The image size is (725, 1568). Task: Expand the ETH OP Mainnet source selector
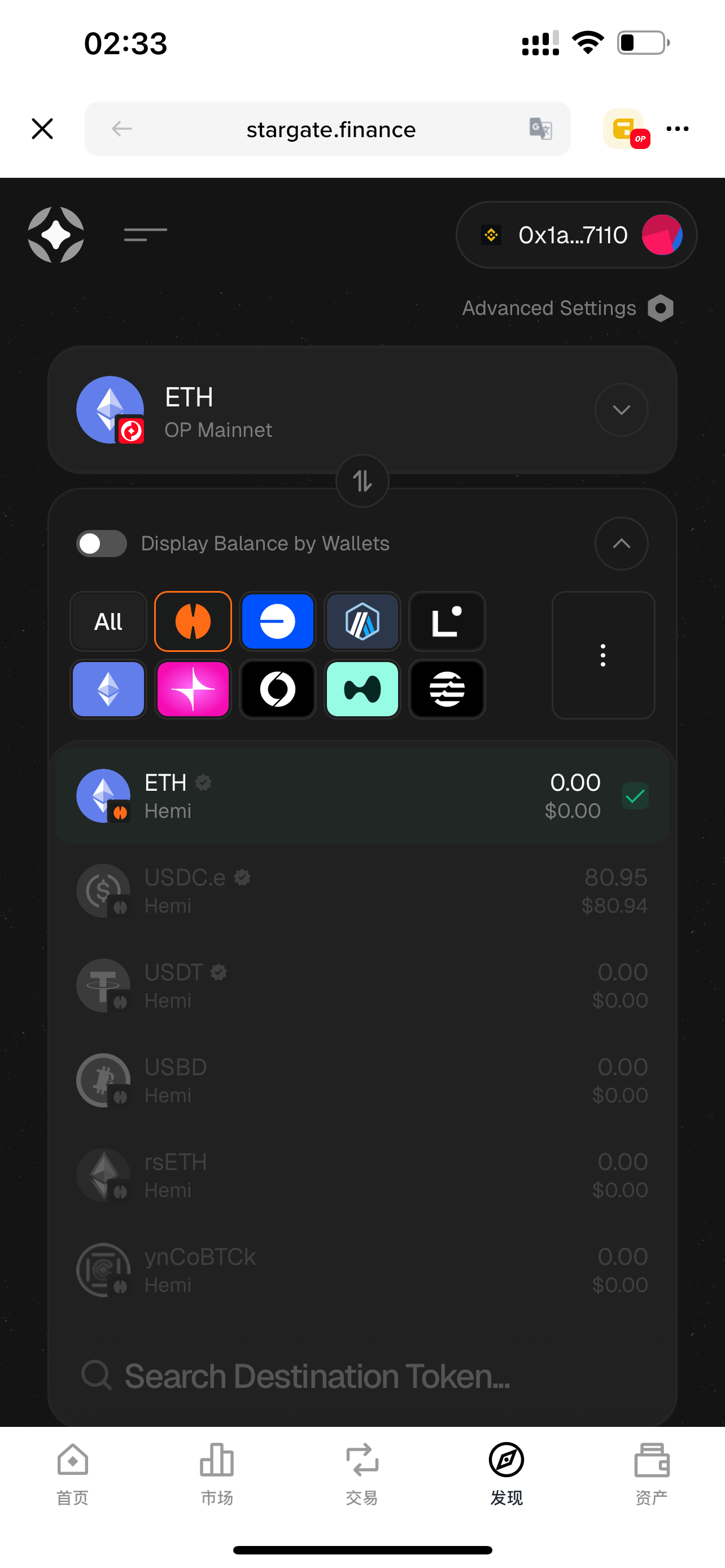(x=621, y=410)
